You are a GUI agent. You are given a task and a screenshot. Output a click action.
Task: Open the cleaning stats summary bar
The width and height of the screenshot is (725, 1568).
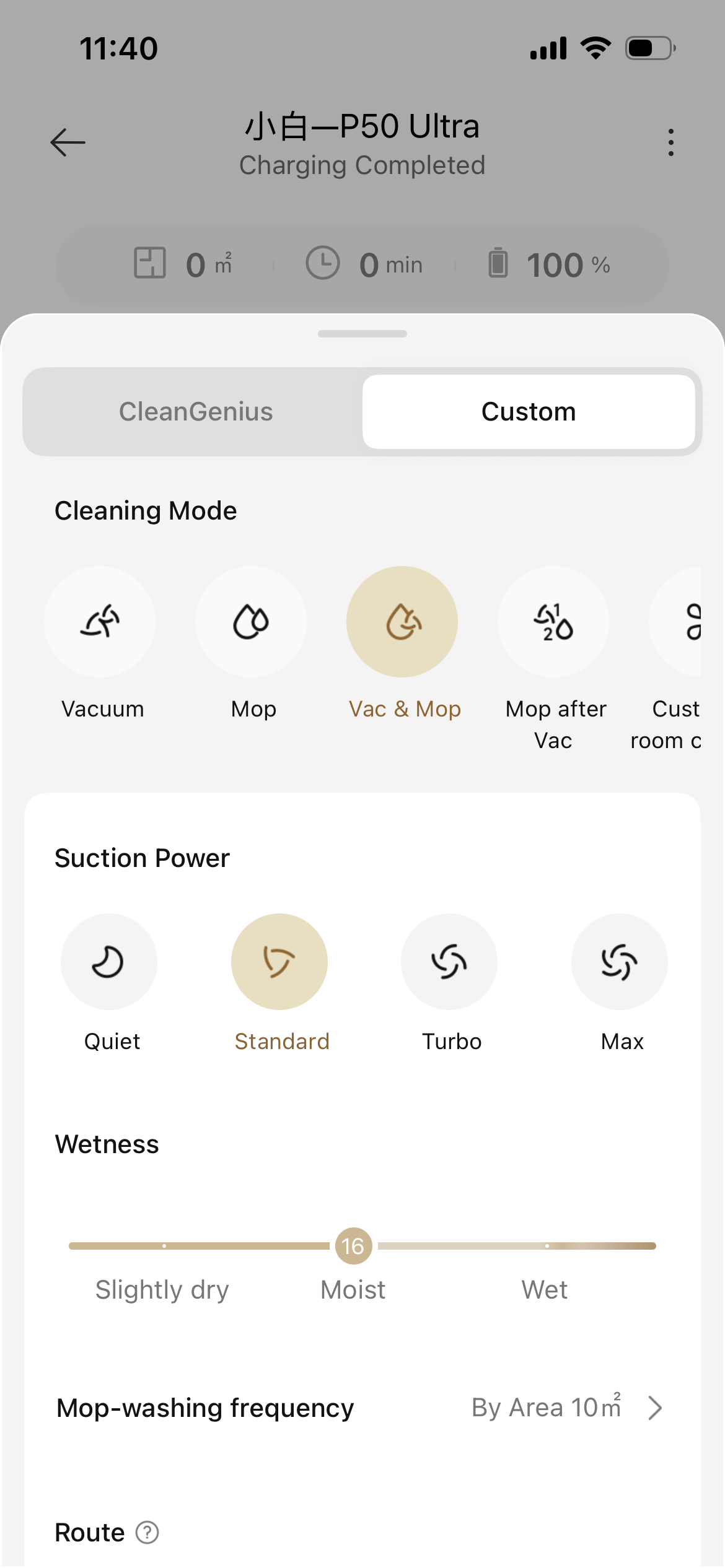362,265
